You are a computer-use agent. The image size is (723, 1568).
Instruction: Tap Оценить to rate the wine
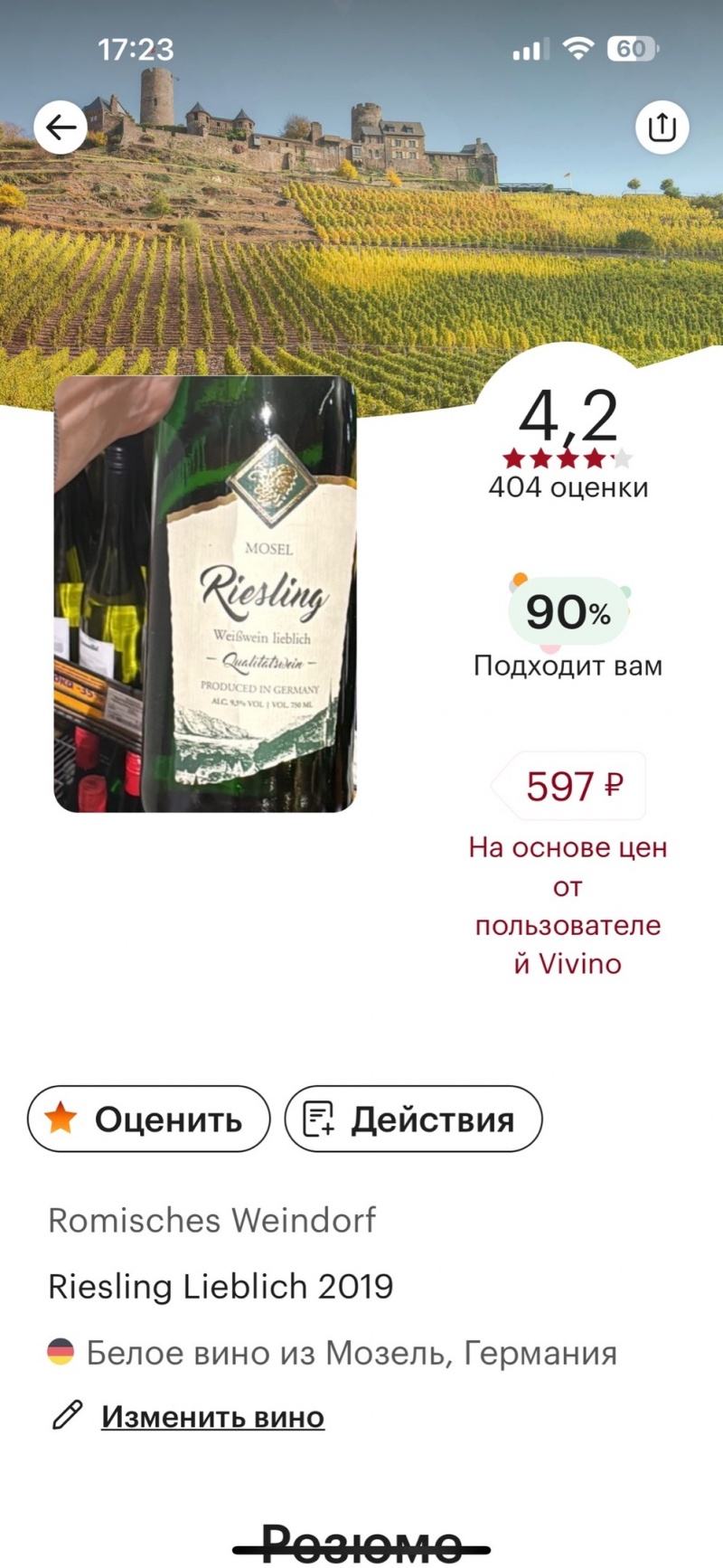tap(149, 1119)
